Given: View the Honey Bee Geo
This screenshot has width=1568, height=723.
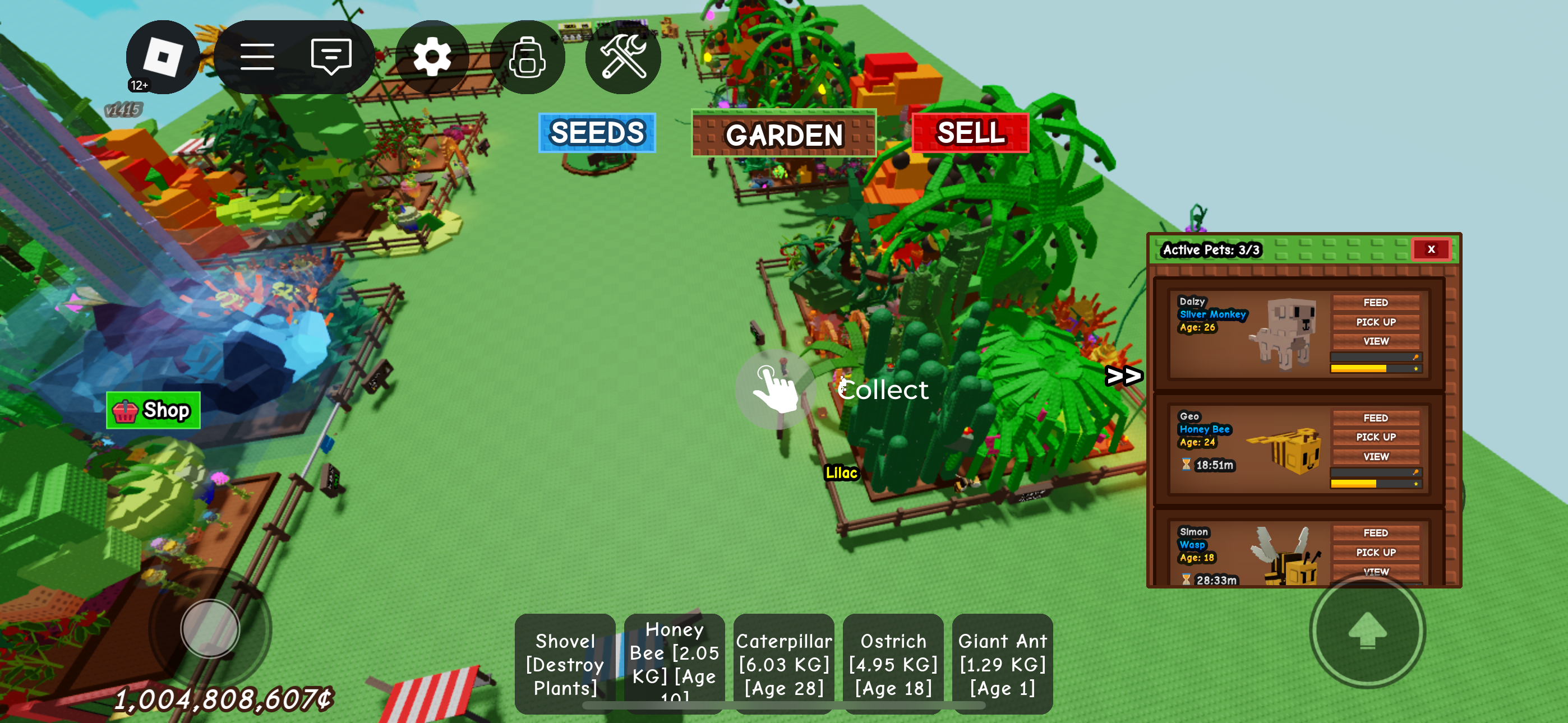Looking at the screenshot, I should click(1375, 456).
